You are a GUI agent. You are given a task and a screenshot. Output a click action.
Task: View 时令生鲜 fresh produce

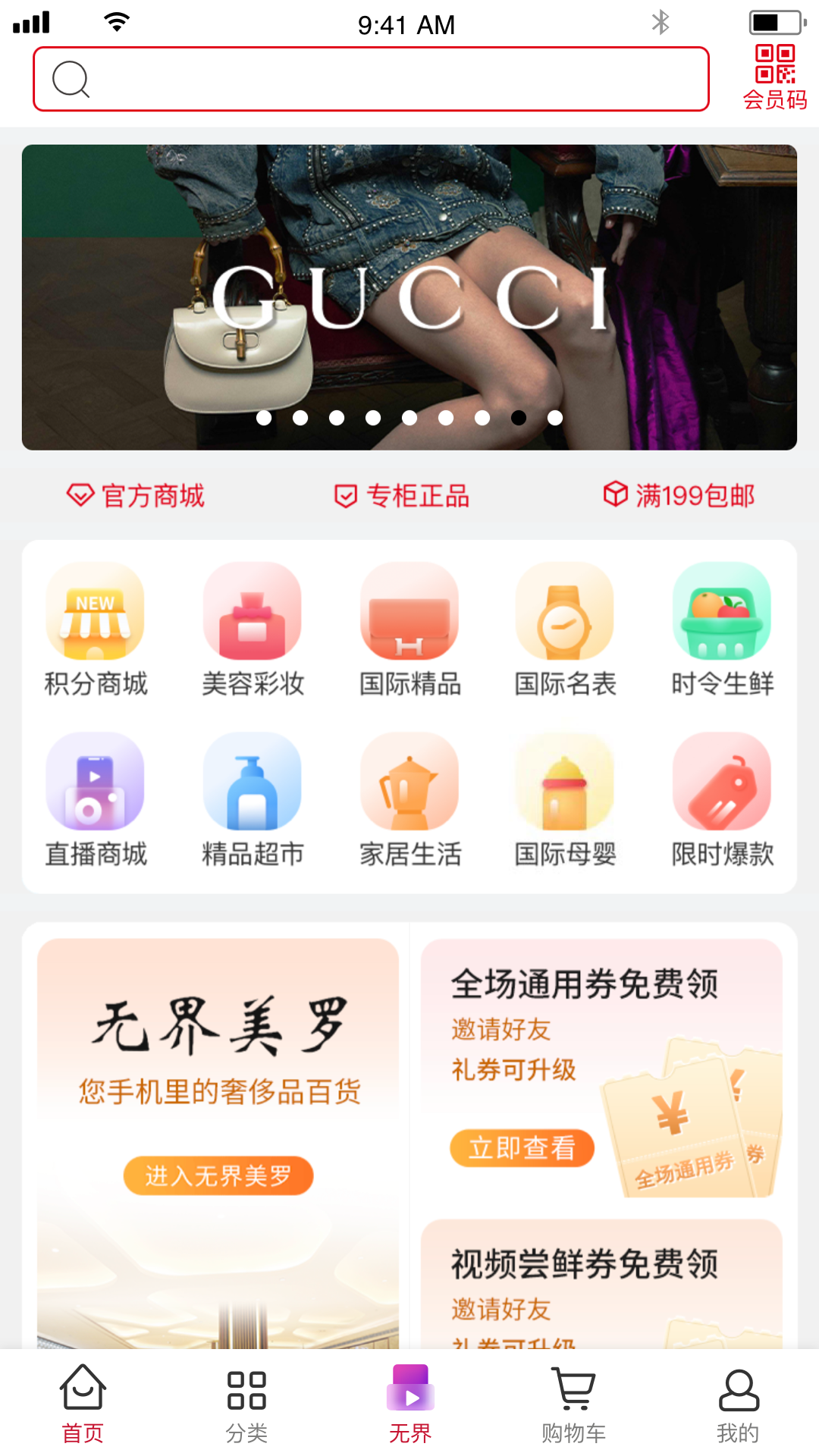[722, 629]
